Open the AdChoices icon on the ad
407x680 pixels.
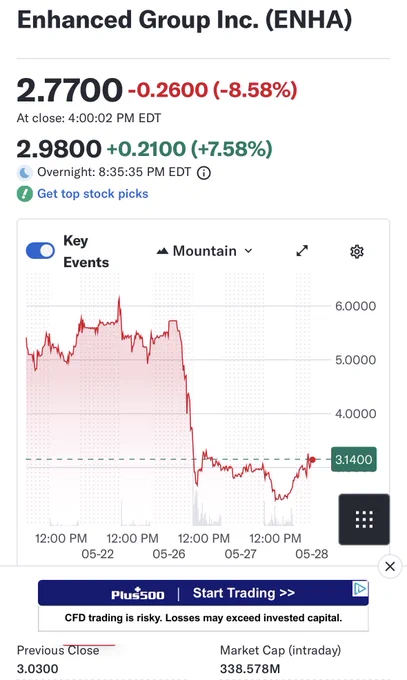[360, 588]
